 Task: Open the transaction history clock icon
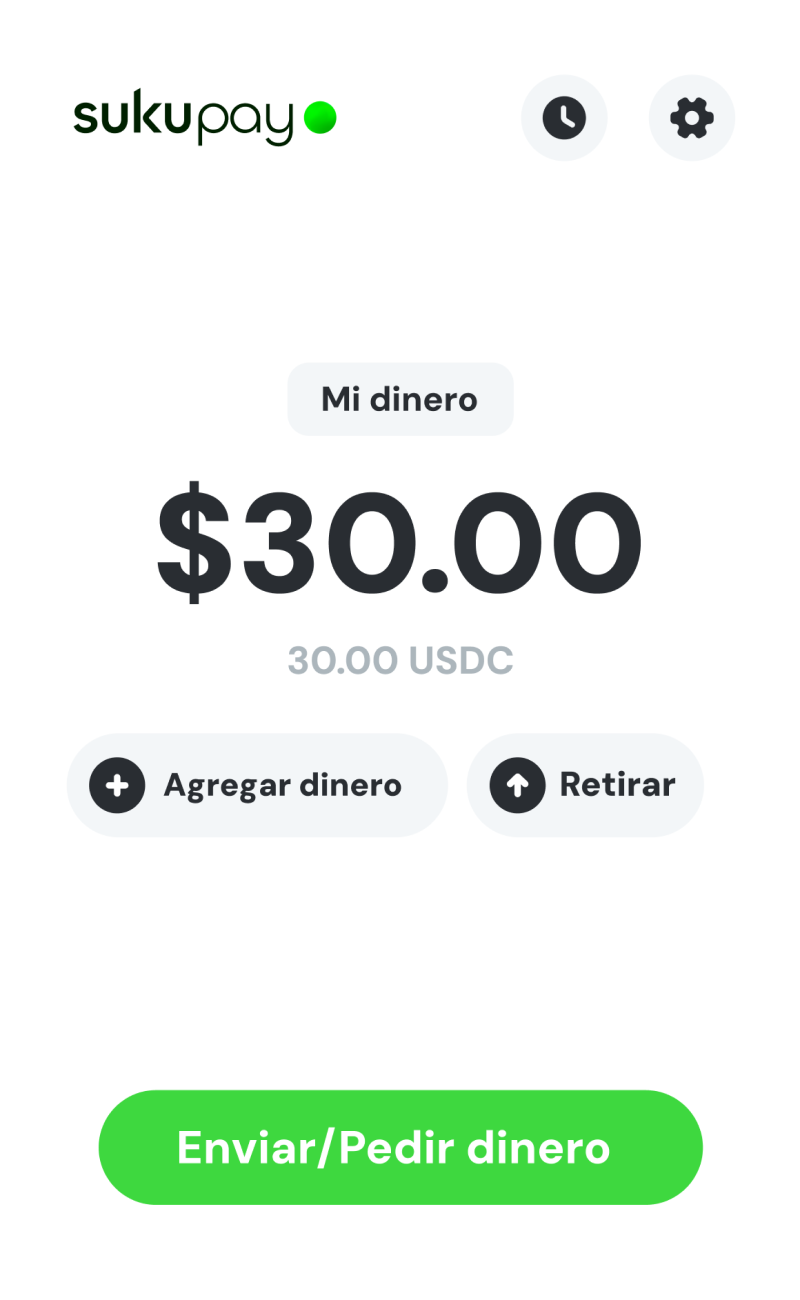coord(564,118)
